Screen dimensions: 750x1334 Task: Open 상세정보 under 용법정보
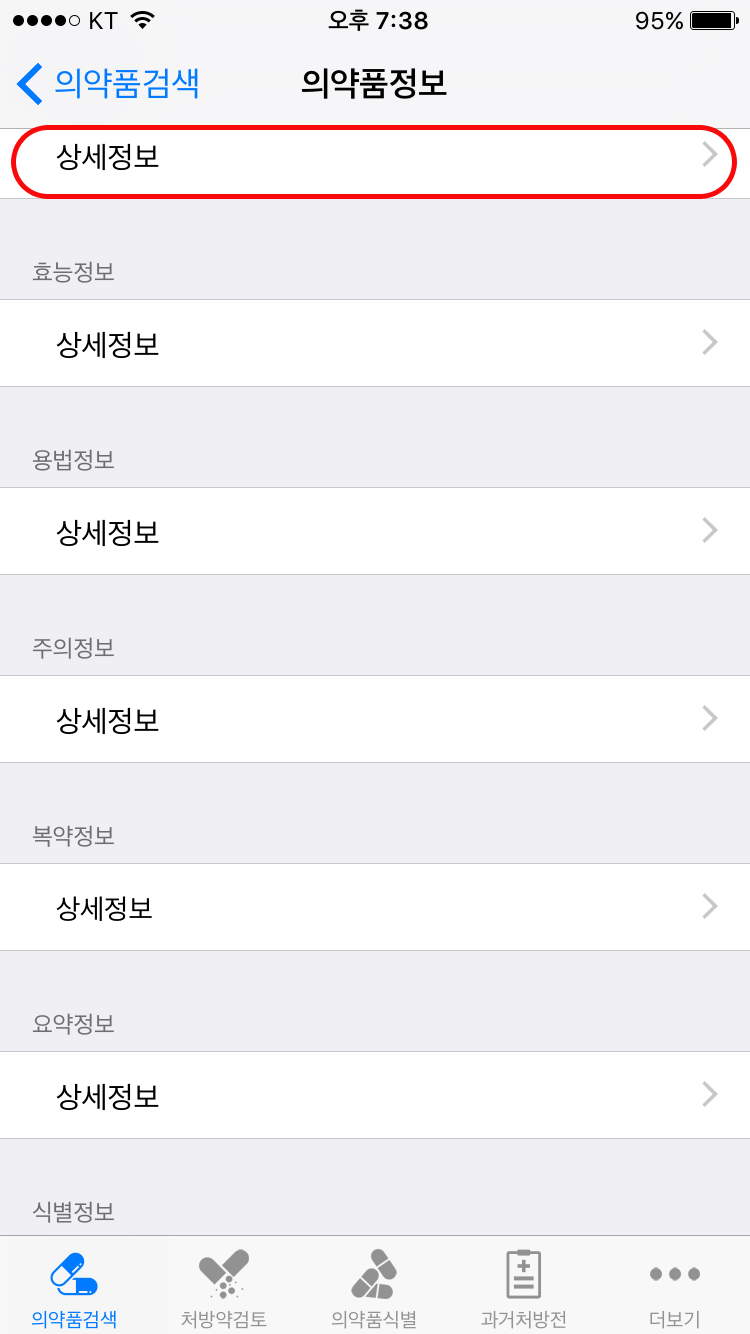coord(375,531)
